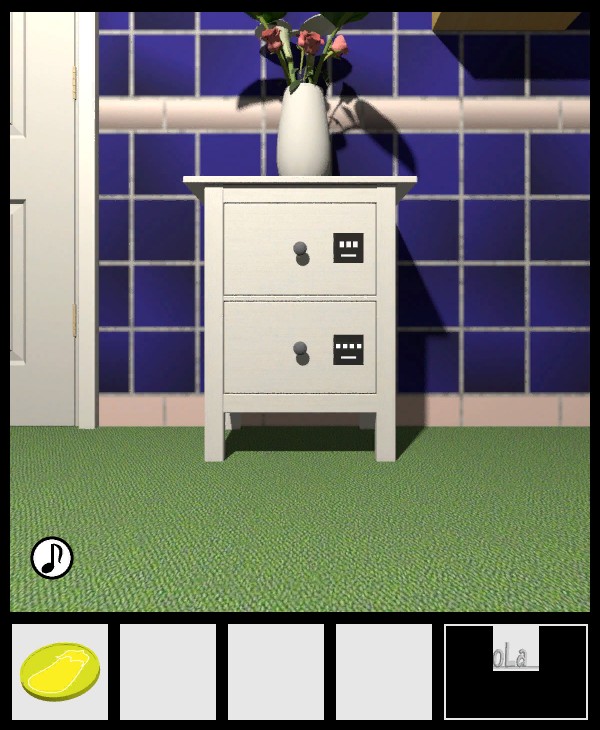600x730 pixels.
Task: Open the top drawer of the nightstand
Action: [x=300, y=250]
